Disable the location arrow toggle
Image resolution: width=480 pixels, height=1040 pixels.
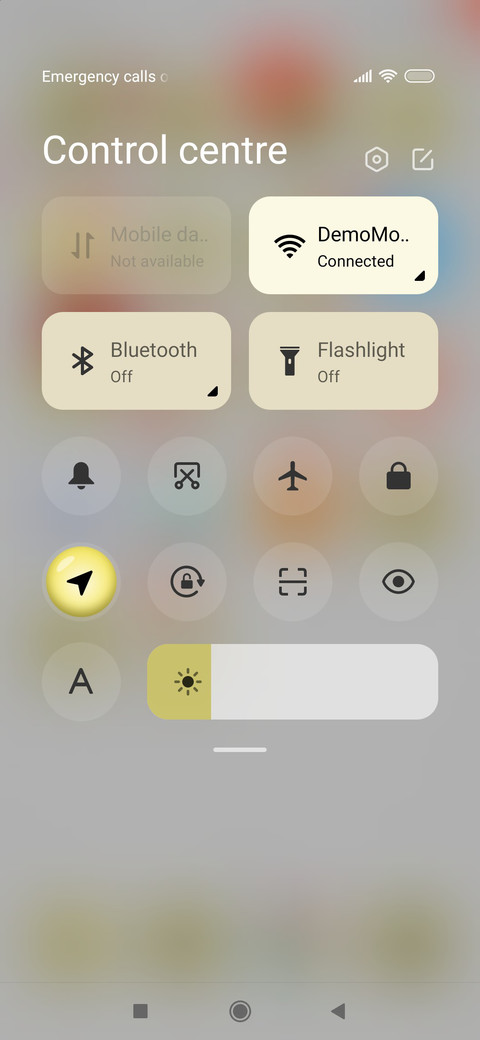(81, 582)
